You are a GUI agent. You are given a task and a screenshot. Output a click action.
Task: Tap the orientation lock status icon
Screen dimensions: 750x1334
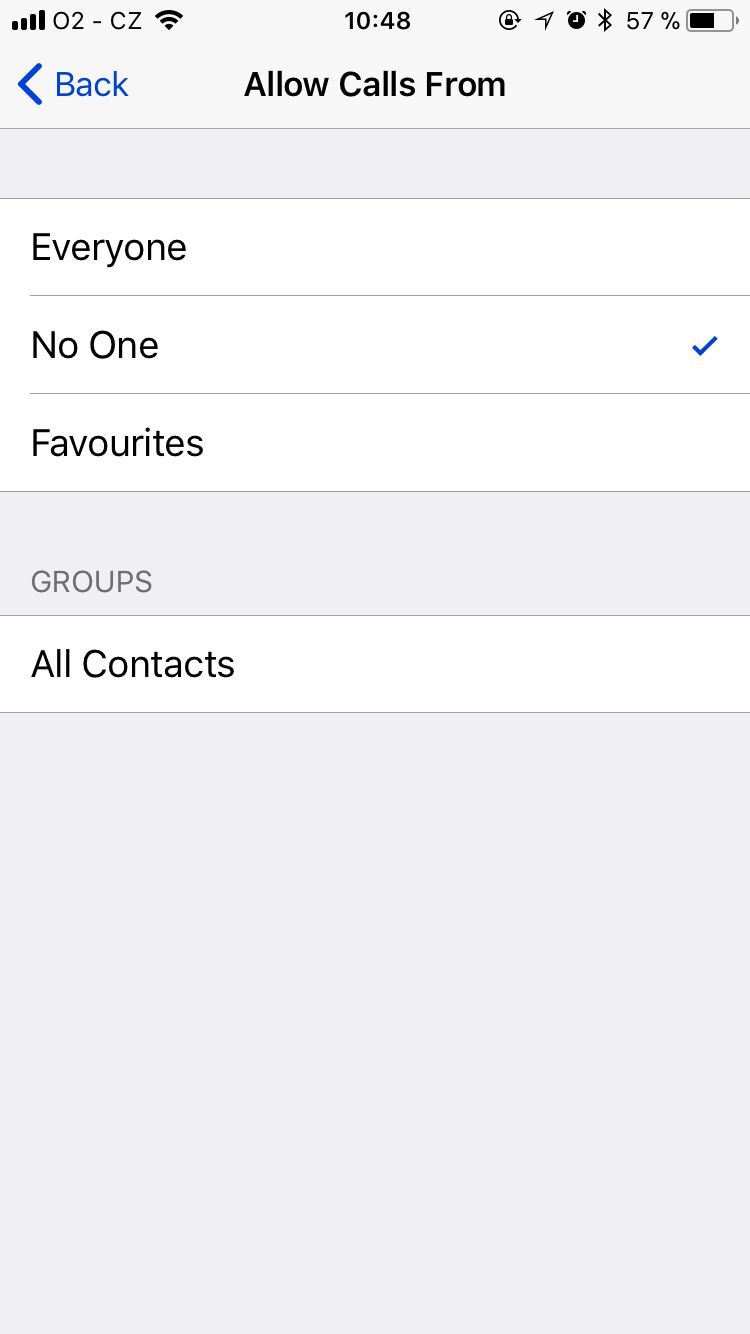tap(510, 19)
